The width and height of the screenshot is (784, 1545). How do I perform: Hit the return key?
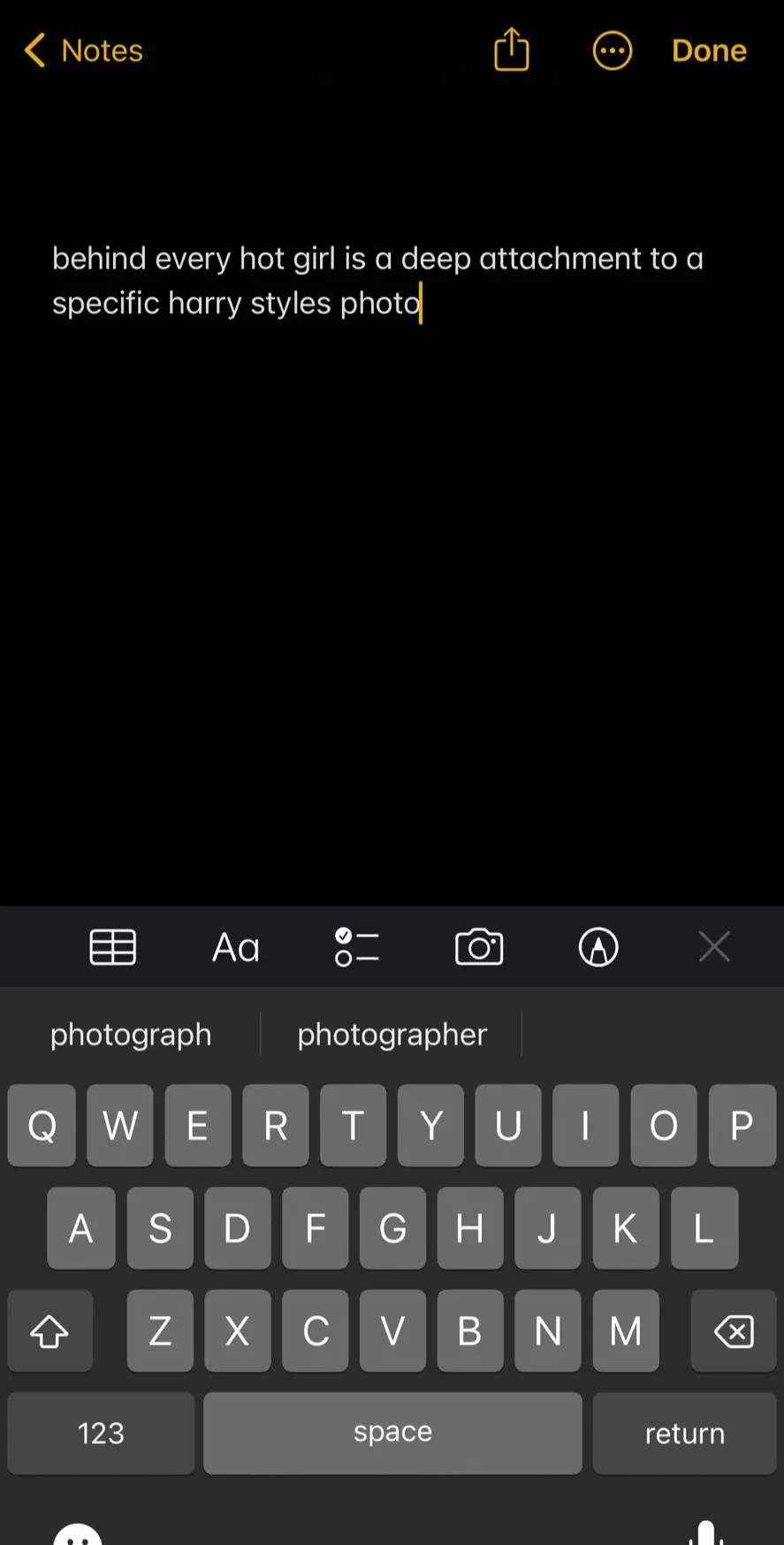coord(684,1433)
